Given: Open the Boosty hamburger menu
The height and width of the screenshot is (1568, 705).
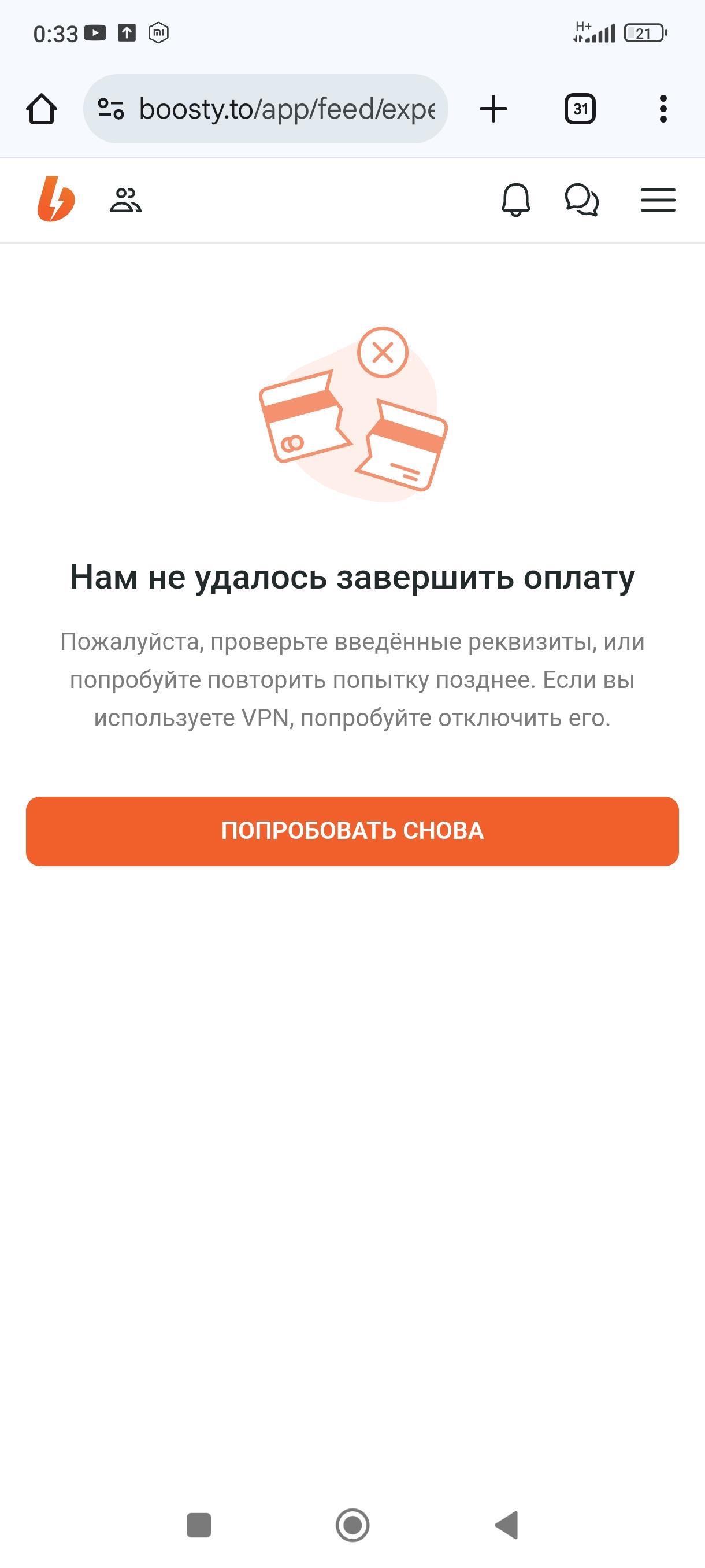Looking at the screenshot, I should pos(658,199).
